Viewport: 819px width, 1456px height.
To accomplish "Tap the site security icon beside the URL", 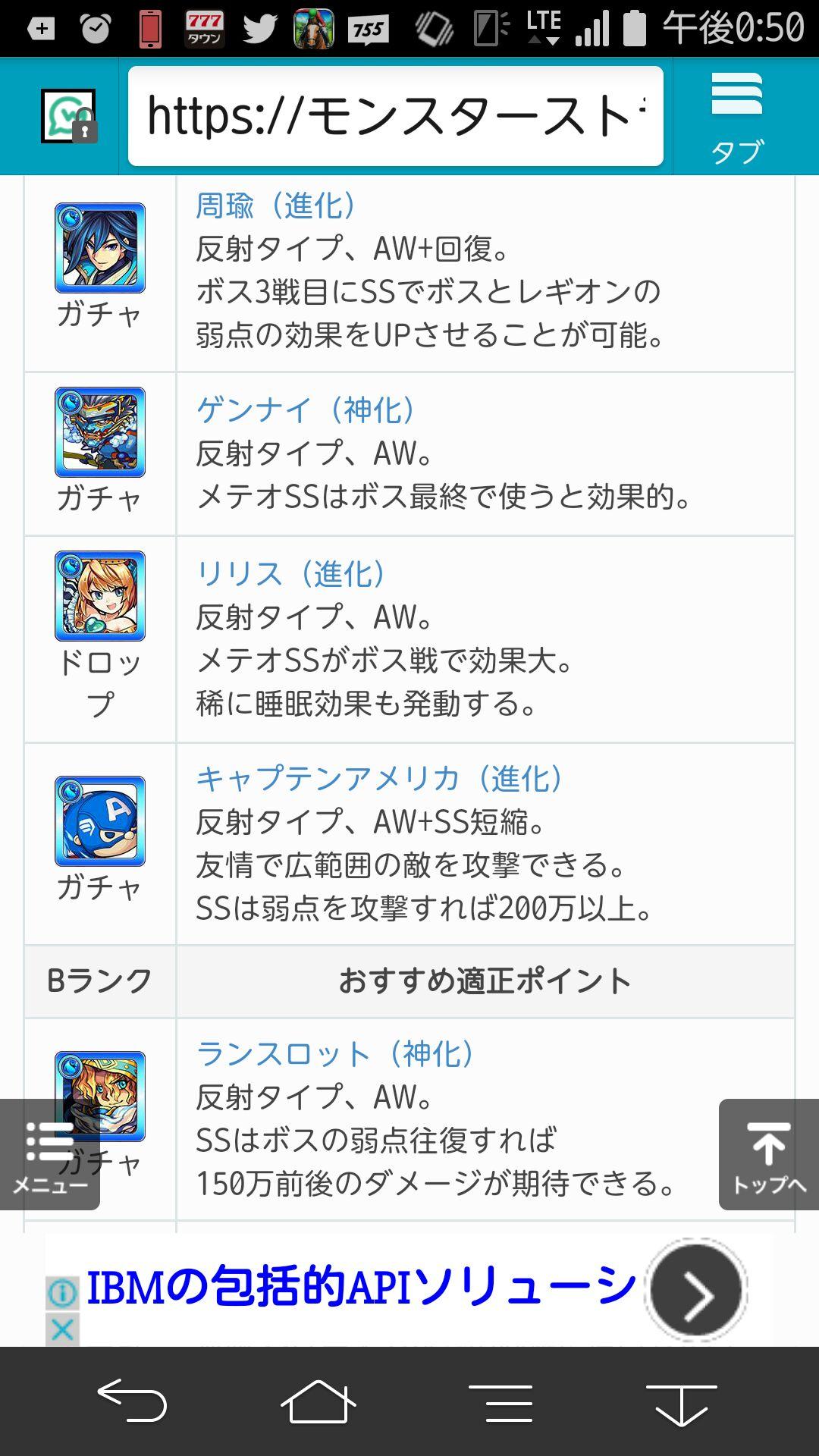I will [68, 116].
